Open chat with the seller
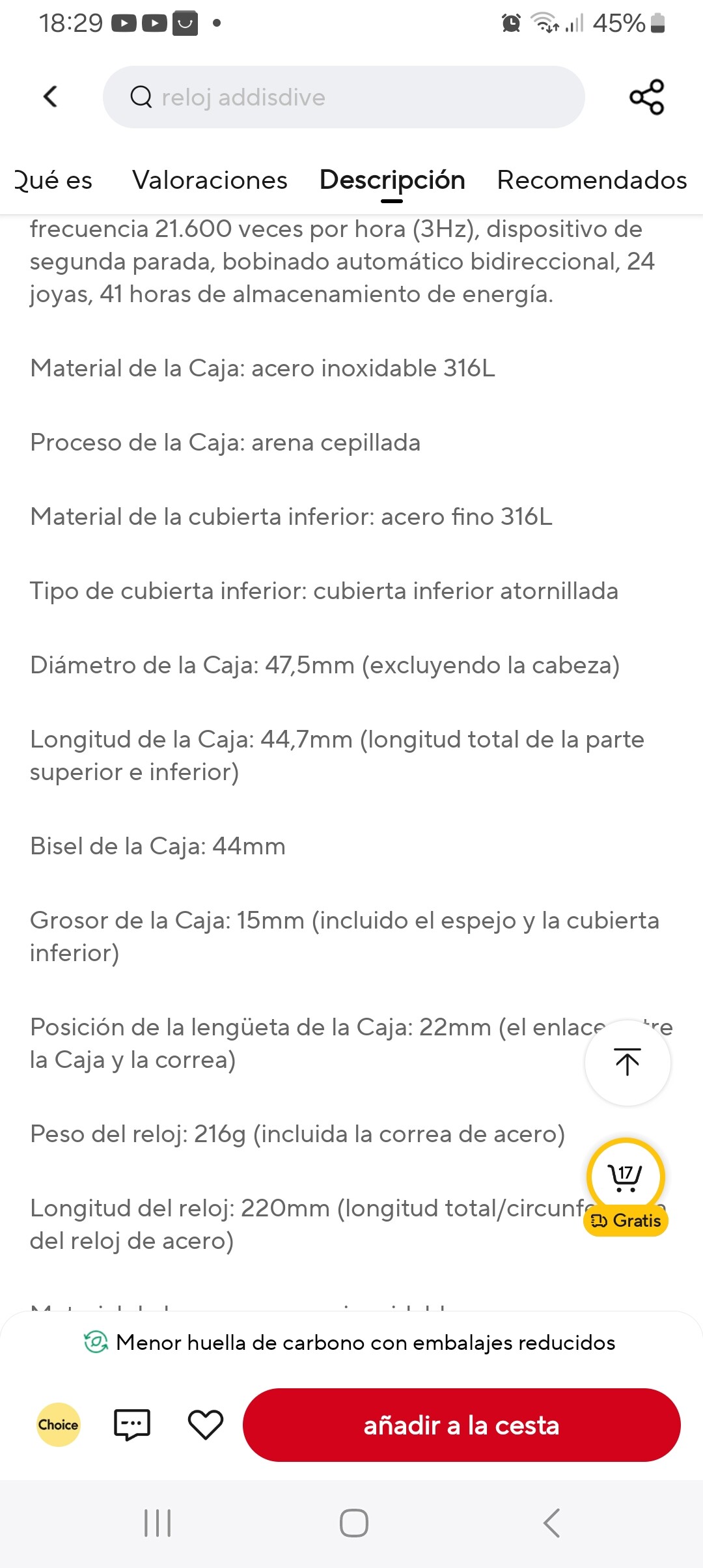This screenshot has height=1568, width=703. 132,1425
